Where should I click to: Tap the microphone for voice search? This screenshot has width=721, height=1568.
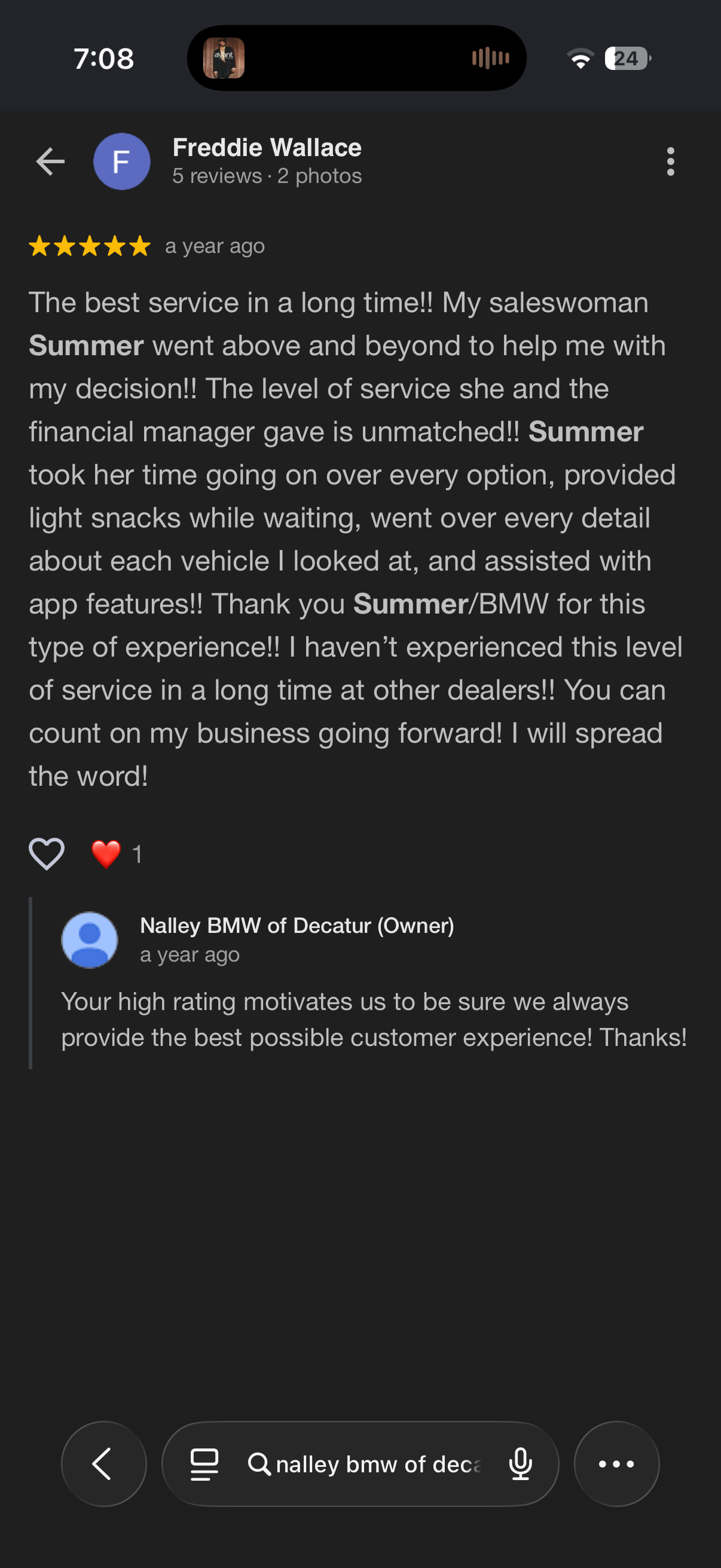(520, 1465)
